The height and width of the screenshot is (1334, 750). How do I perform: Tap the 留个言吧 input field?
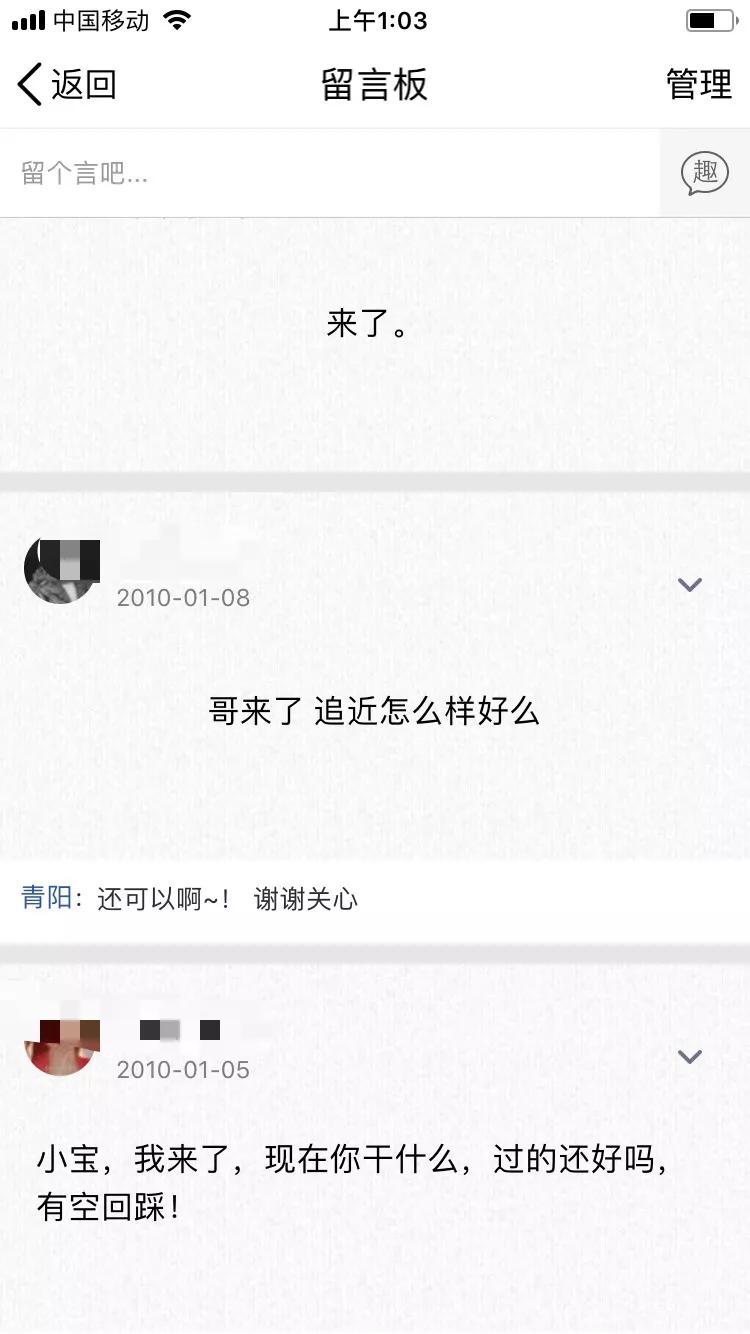300,172
